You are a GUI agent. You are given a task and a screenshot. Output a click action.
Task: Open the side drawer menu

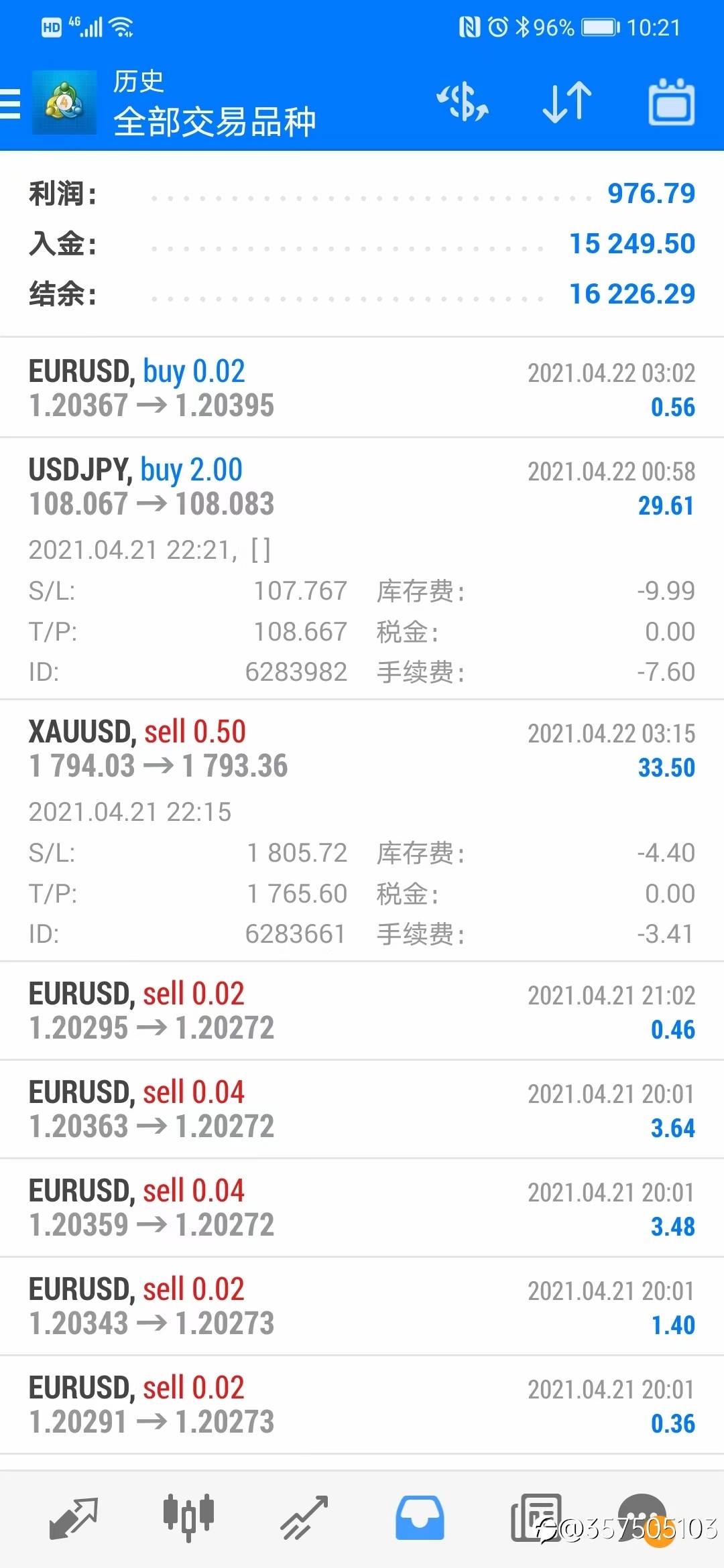[11, 104]
